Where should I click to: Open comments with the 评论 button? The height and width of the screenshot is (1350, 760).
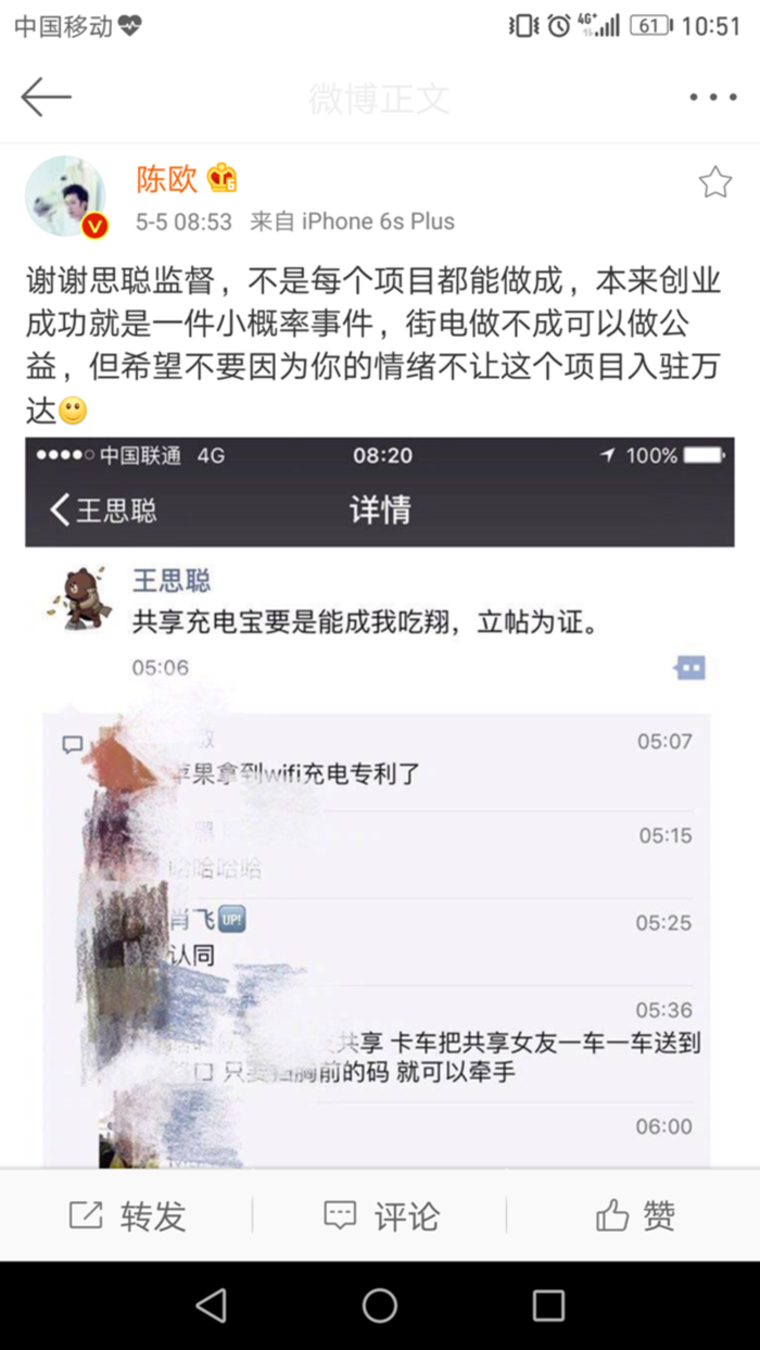[381, 1216]
